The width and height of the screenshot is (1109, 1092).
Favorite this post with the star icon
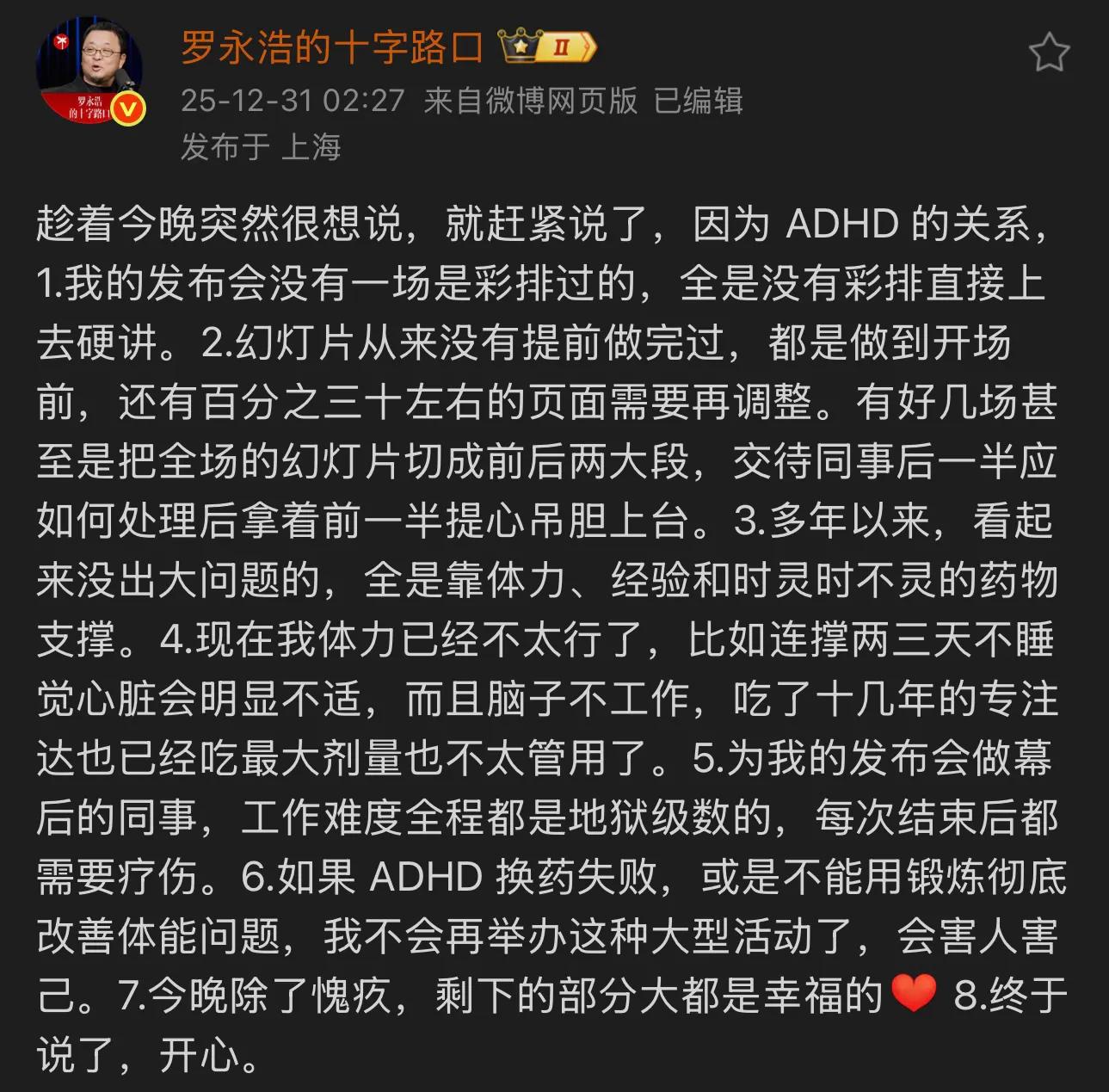pos(1049,52)
